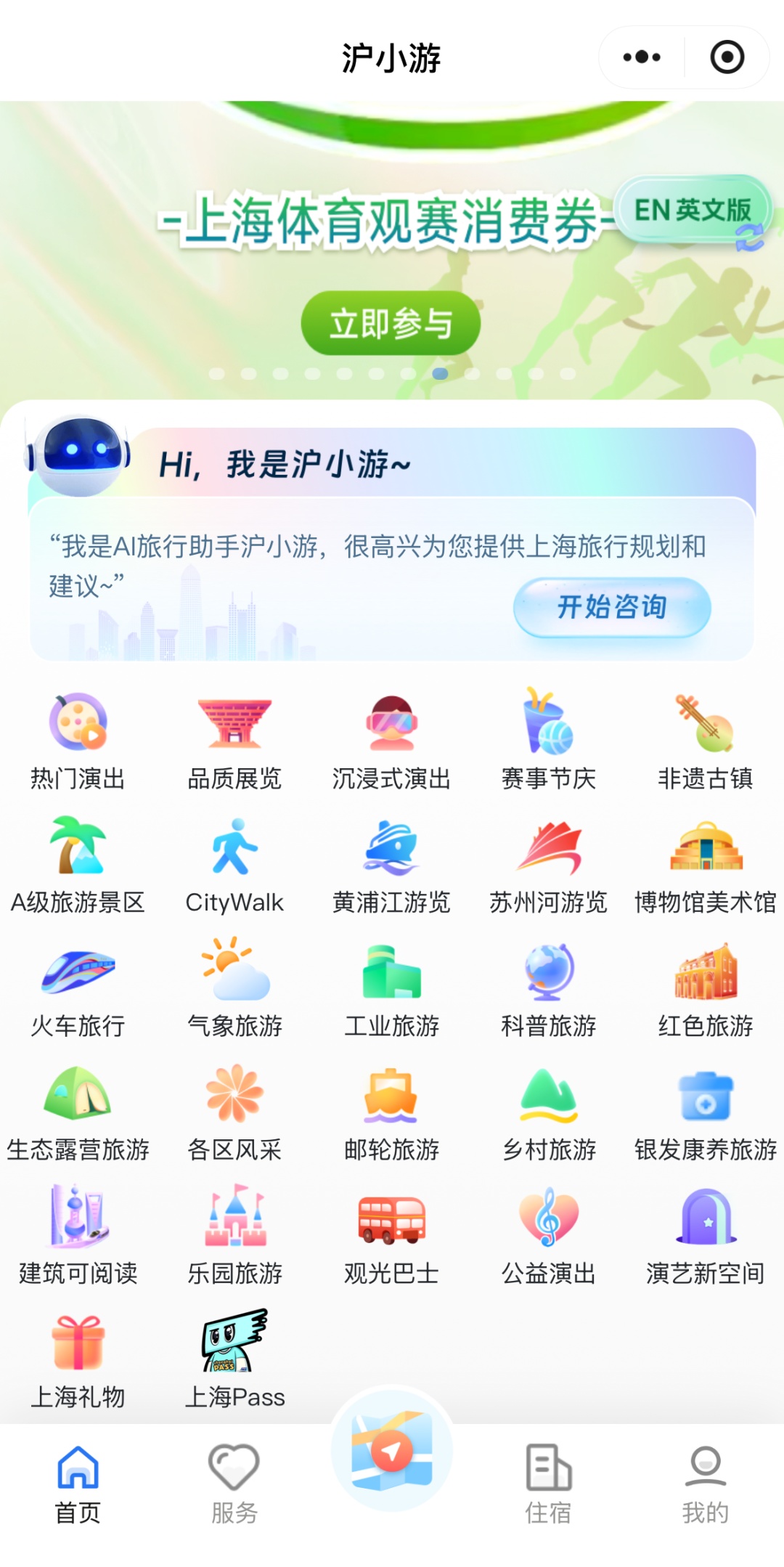Close the mini program via circle icon
This screenshot has width=784, height=1567.
pos(727,57)
